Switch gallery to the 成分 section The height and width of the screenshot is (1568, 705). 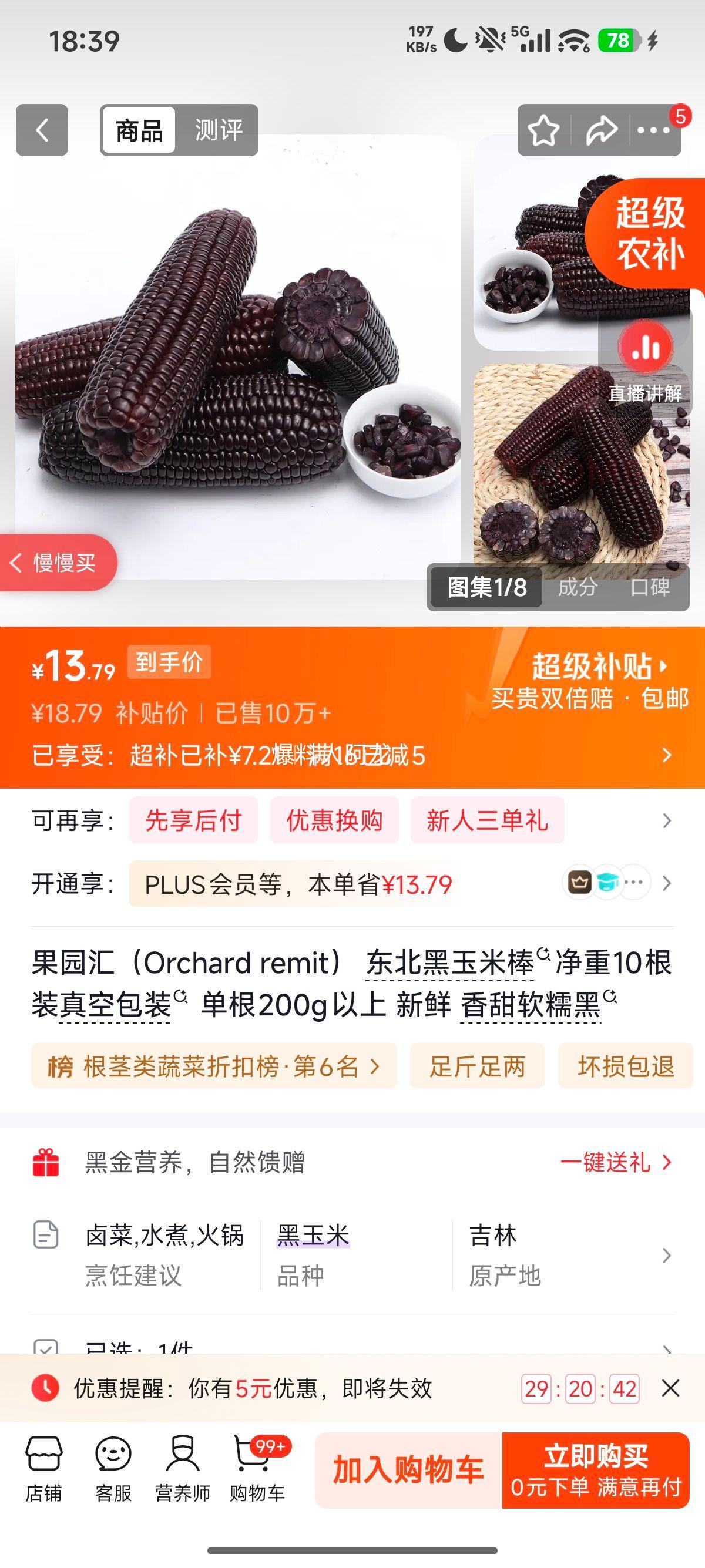(x=577, y=587)
